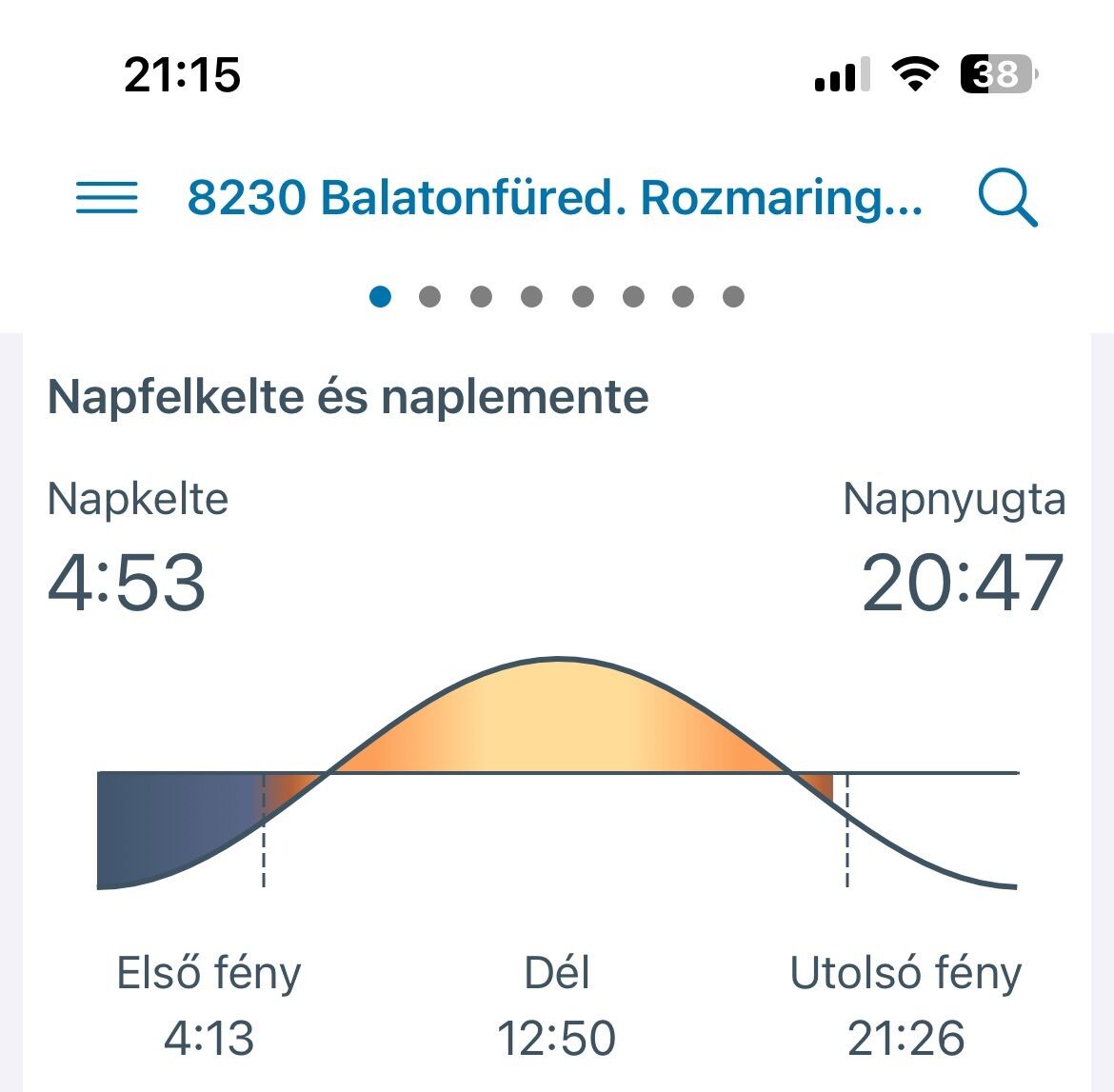Screen dimensions: 1114x1092
Task: Open the hamburger menu
Action: (107, 198)
